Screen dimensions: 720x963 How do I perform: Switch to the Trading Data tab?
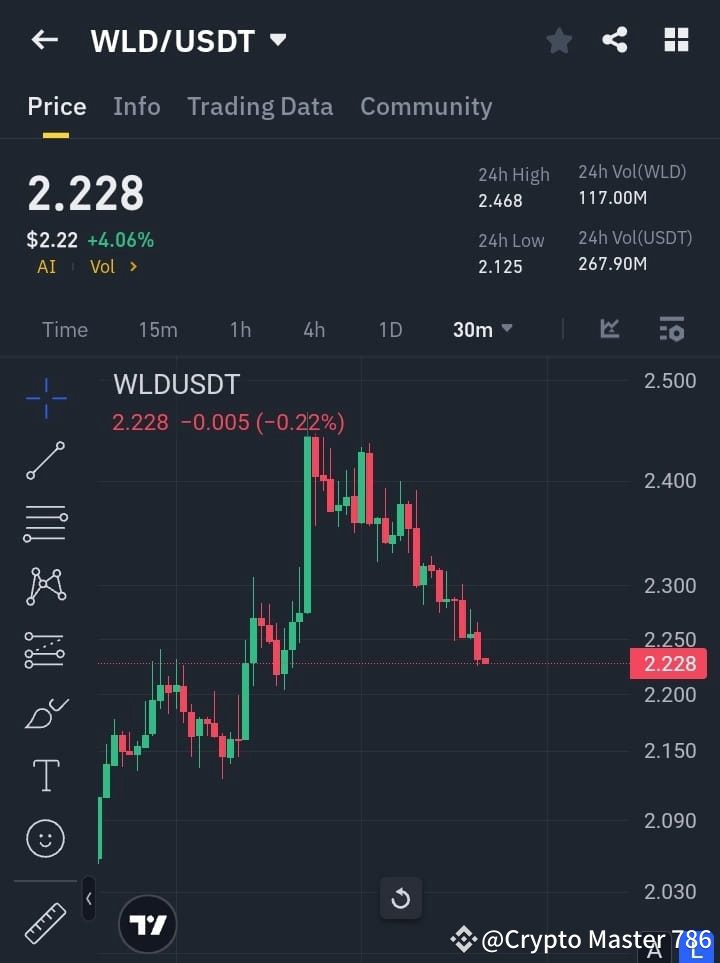260,106
